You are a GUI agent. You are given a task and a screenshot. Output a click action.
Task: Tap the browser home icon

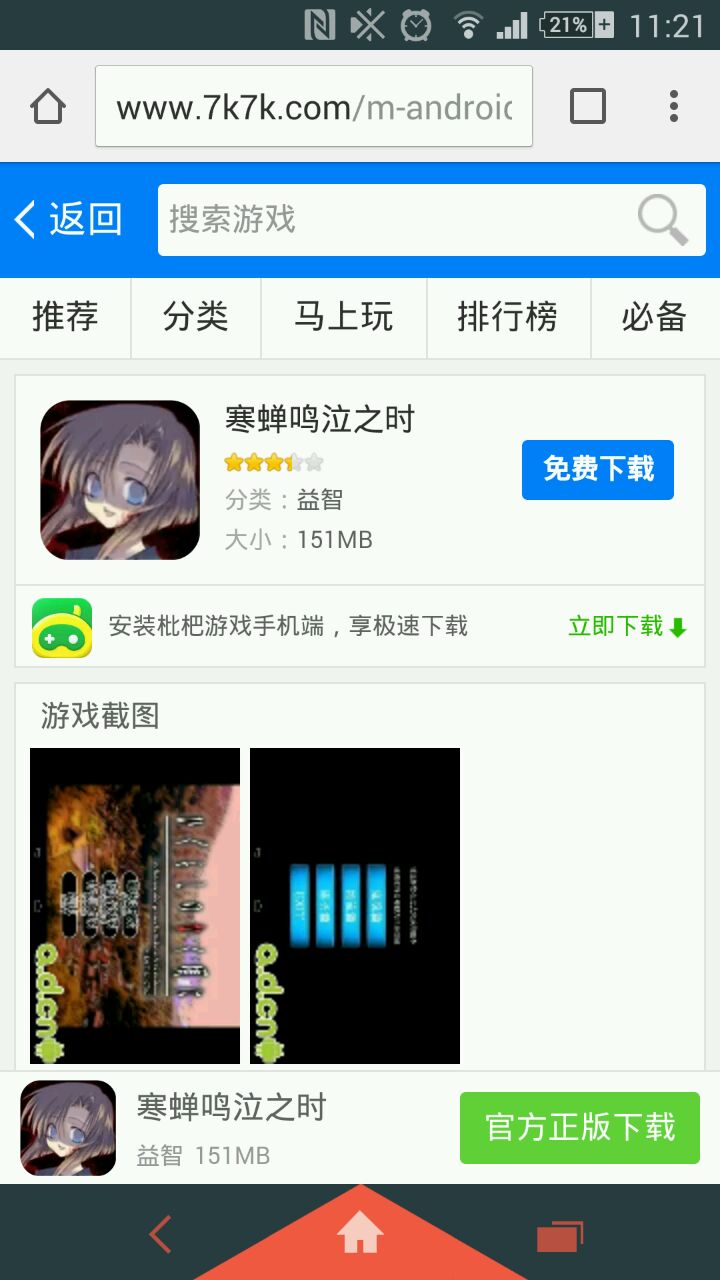pos(48,107)
